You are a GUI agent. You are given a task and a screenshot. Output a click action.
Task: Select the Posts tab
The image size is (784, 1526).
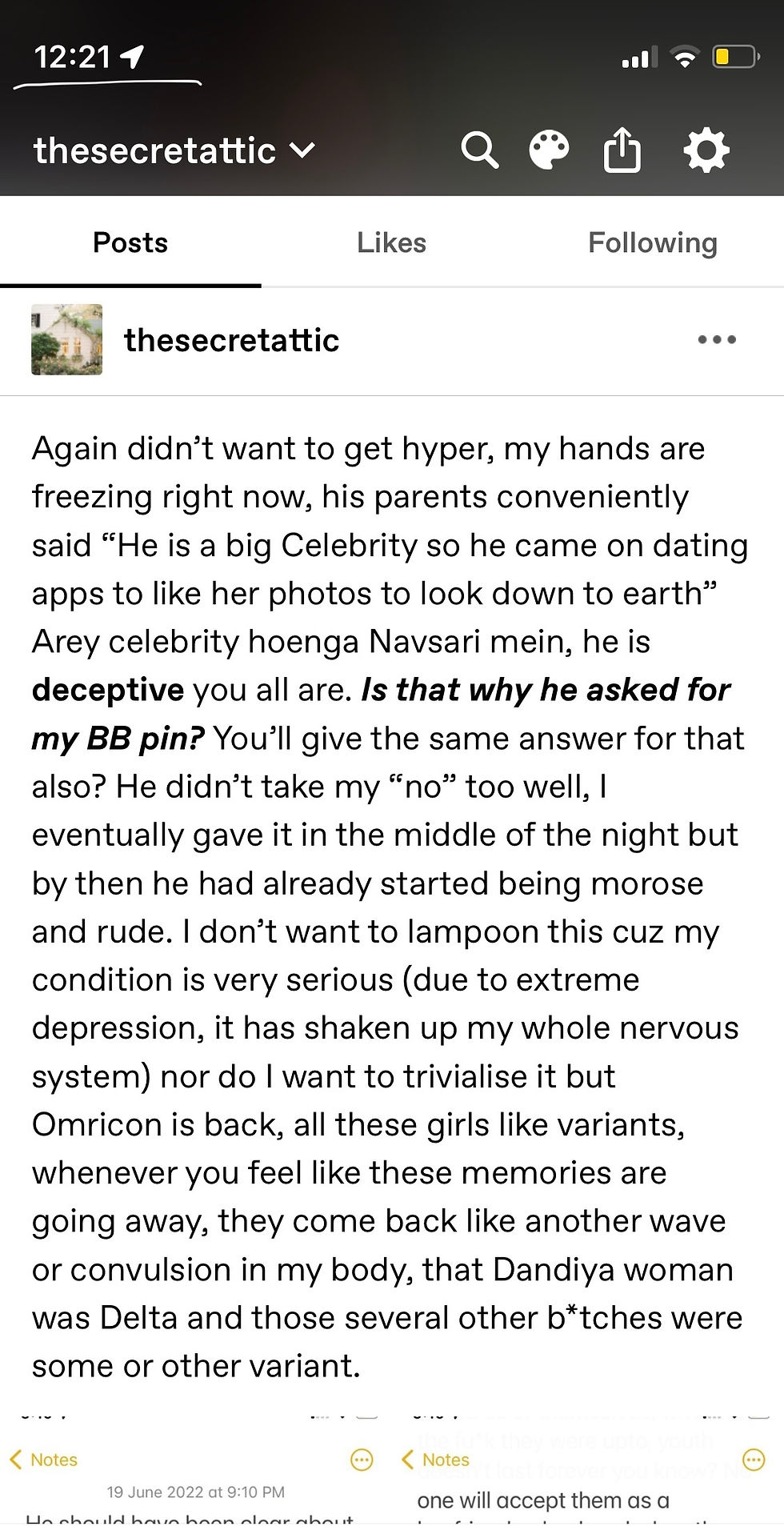pyautogui.click(x=130, y=242)
